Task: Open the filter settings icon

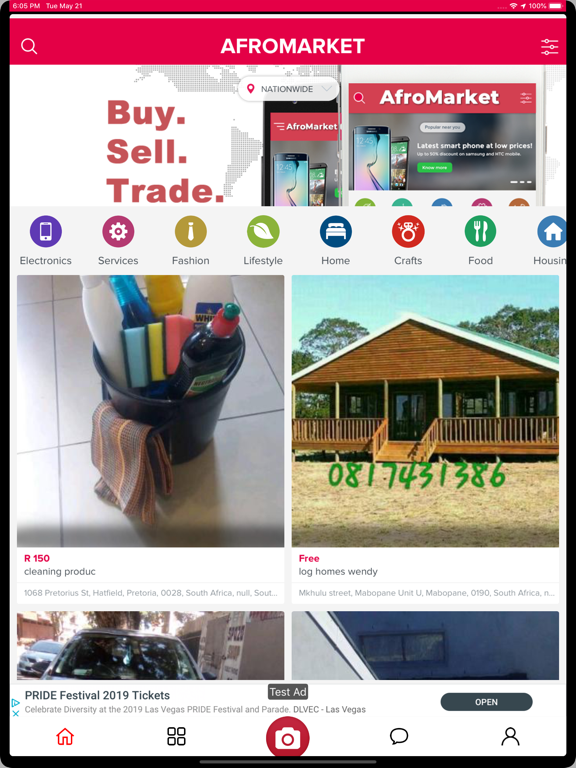Action: [549, 47]
